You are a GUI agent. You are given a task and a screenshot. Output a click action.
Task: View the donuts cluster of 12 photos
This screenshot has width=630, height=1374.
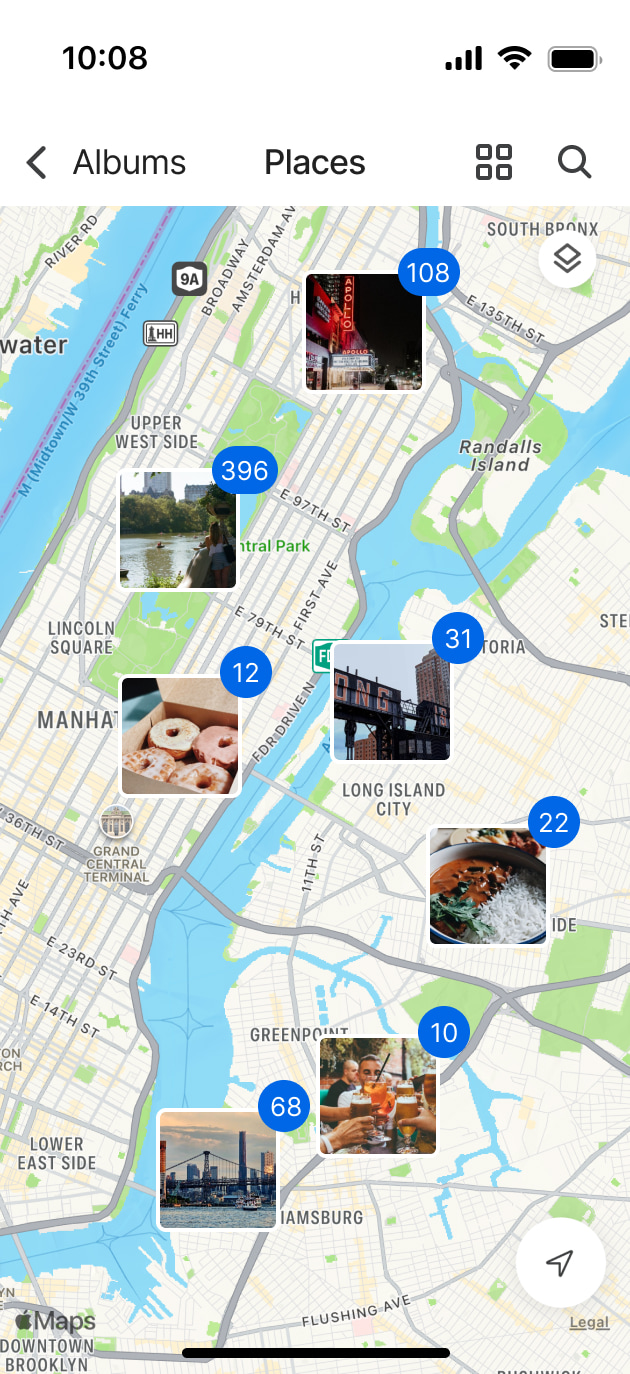pyautogui.click(x=180, y=736)
